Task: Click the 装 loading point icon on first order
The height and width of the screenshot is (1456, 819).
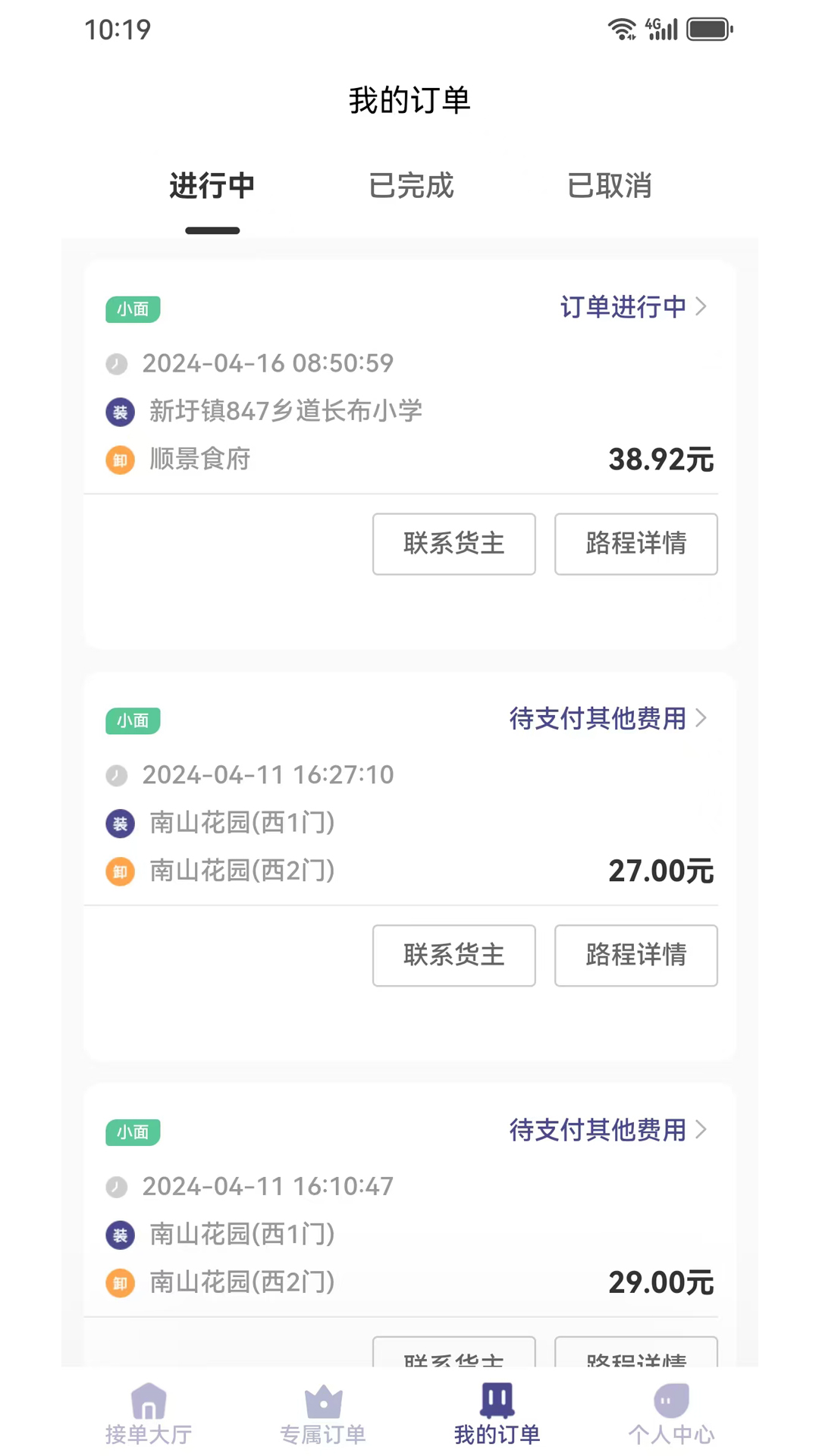Action: [x=120, y=412]
